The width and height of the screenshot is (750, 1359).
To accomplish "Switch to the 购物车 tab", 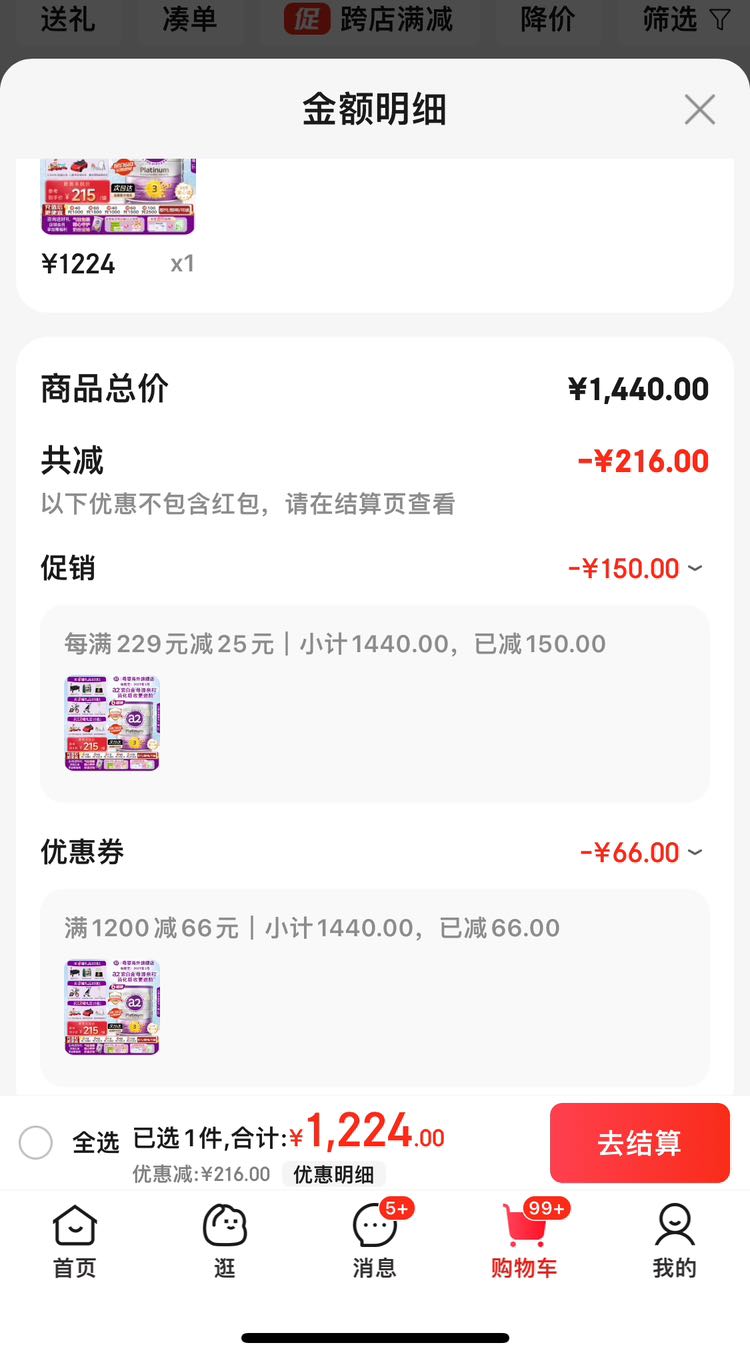I will point(524,1241).
